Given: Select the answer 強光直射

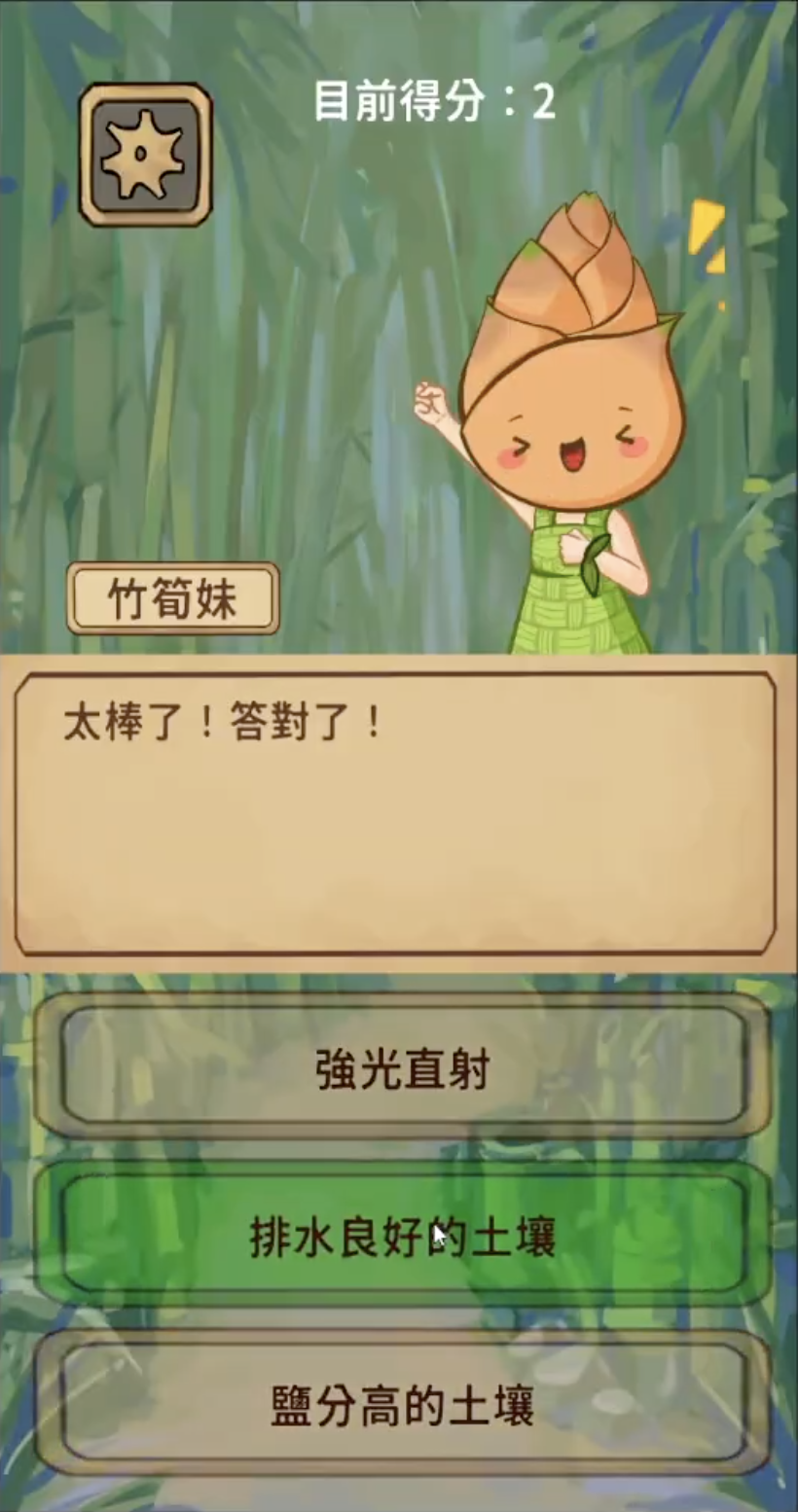Looking at the screenshot, I should pos(402,1068).
